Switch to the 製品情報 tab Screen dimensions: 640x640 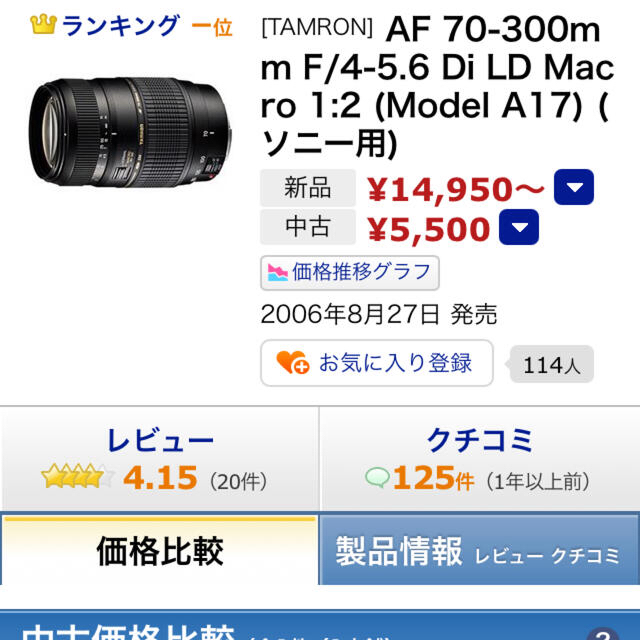480,551
